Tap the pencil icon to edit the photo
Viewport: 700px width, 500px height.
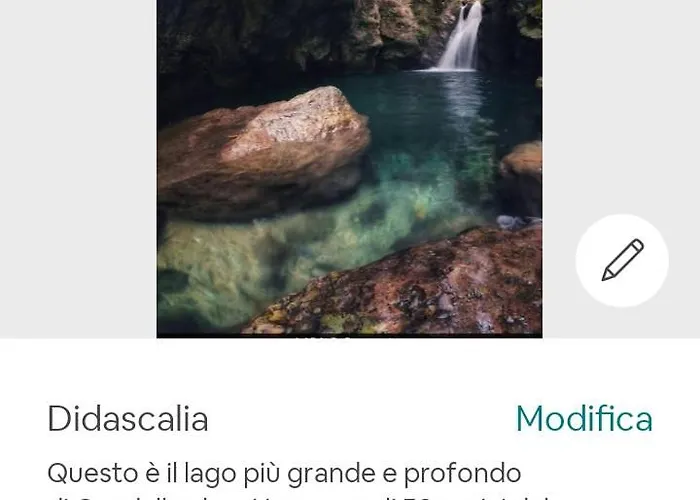click(622, 260)
